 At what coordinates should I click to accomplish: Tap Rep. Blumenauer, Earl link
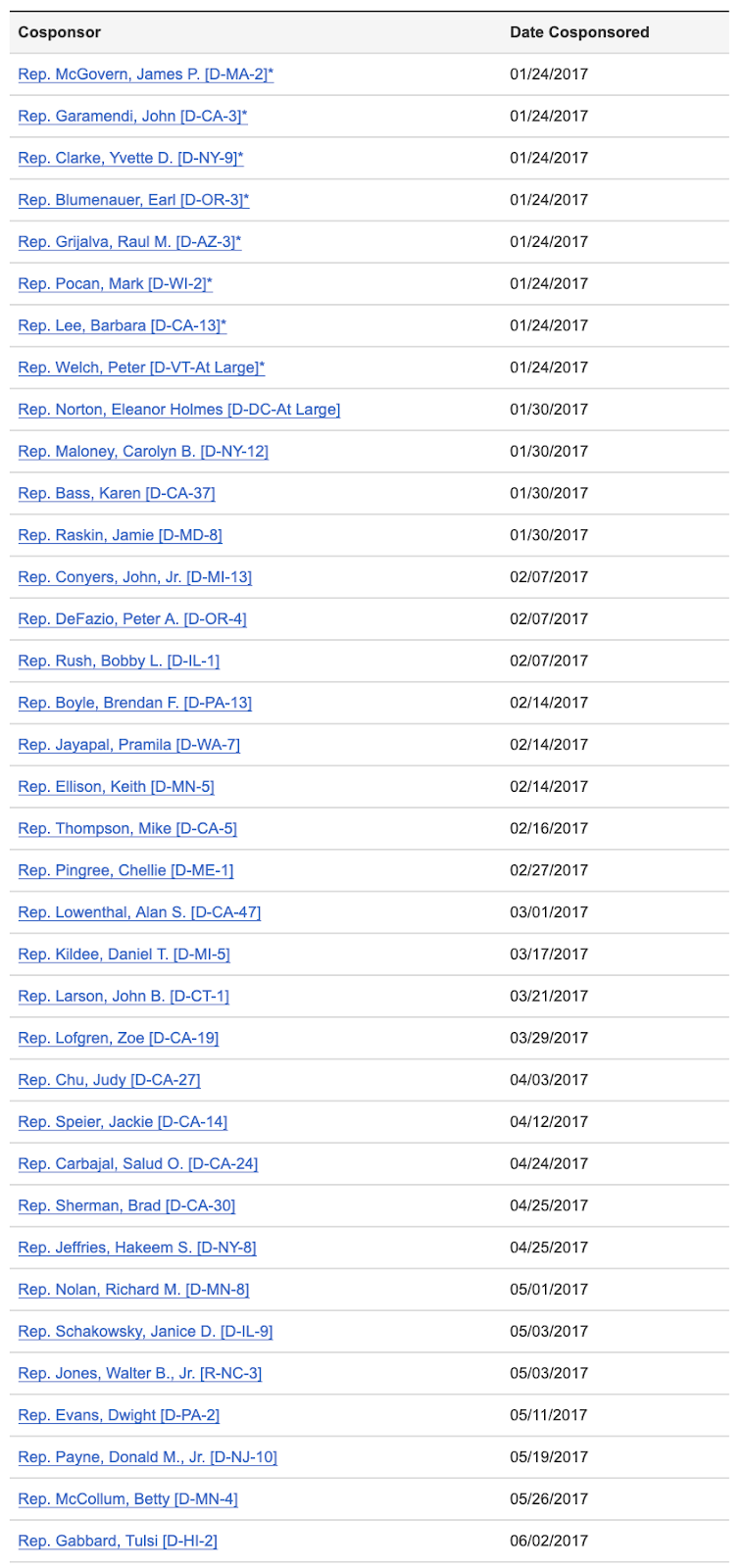[133, 200]
